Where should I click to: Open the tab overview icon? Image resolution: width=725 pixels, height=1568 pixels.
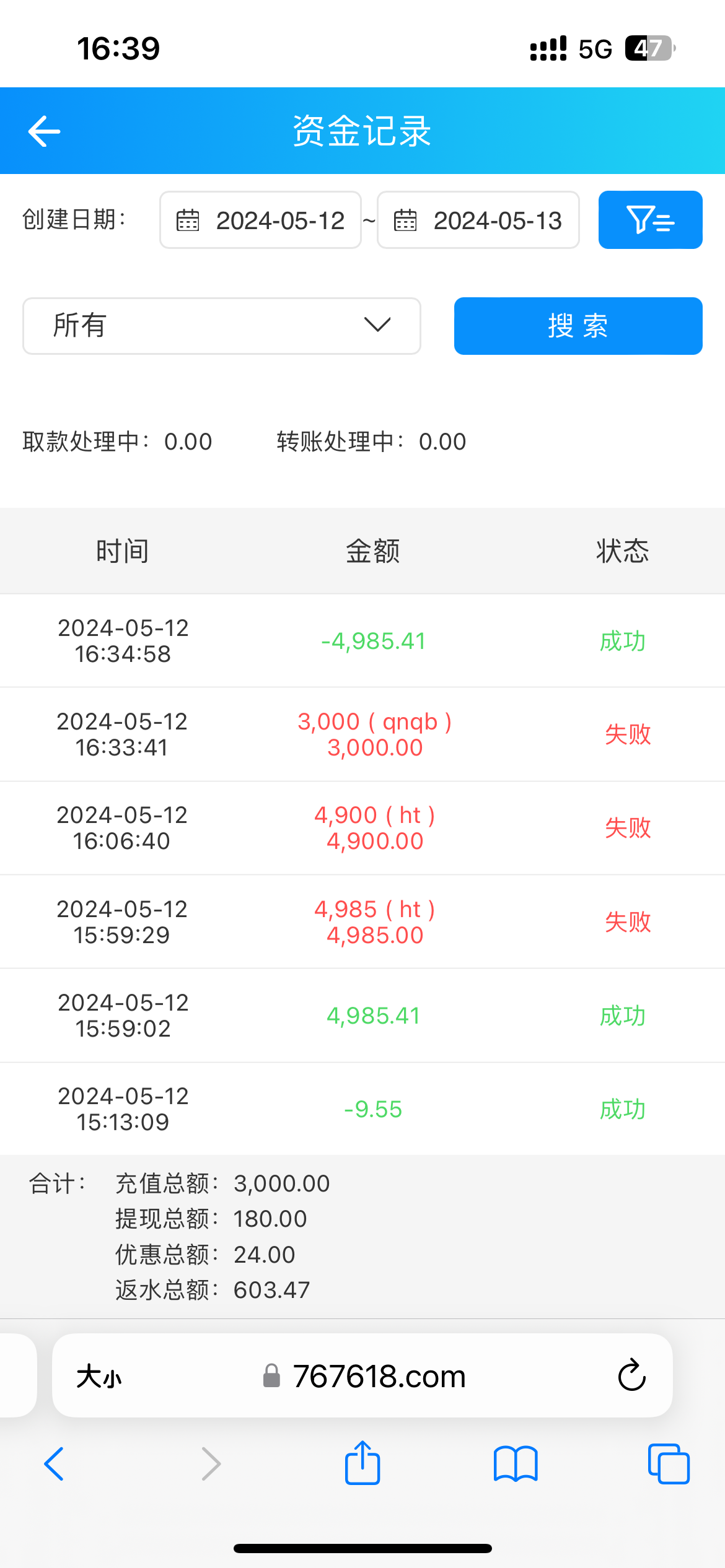(x=668, y=1464)
